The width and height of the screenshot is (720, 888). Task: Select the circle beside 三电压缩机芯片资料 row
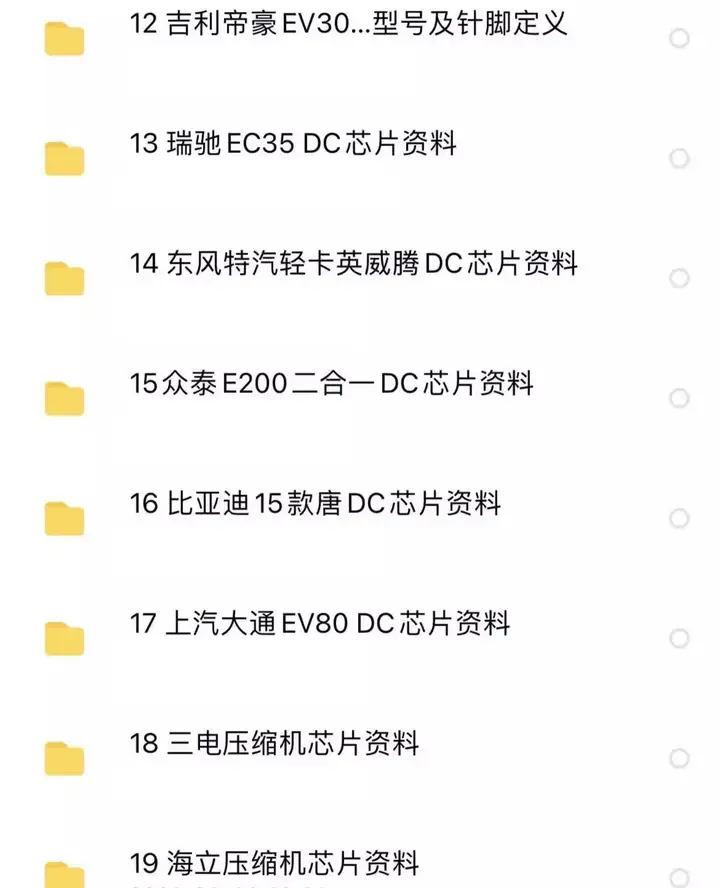(681, 756)
